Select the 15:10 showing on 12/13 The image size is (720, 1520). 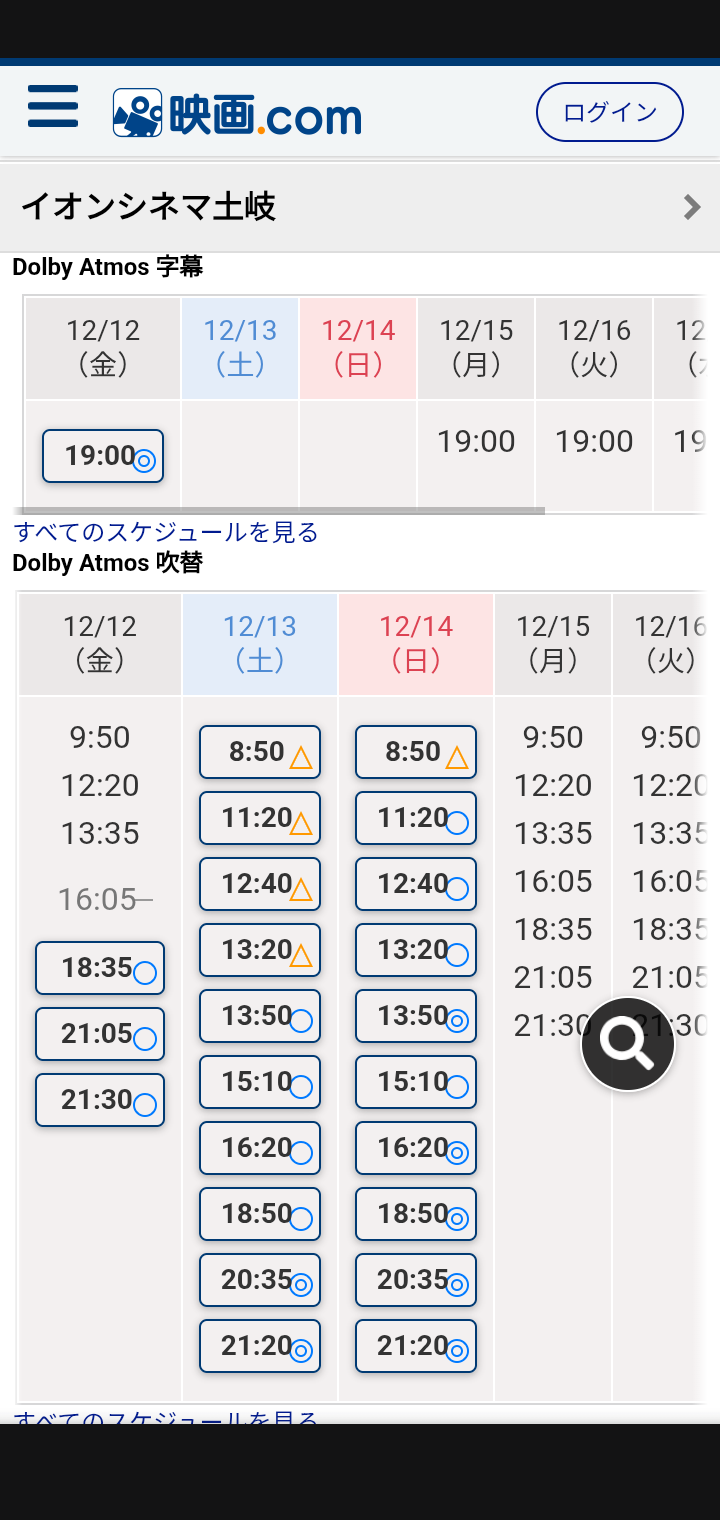[x=260, y=1082]
